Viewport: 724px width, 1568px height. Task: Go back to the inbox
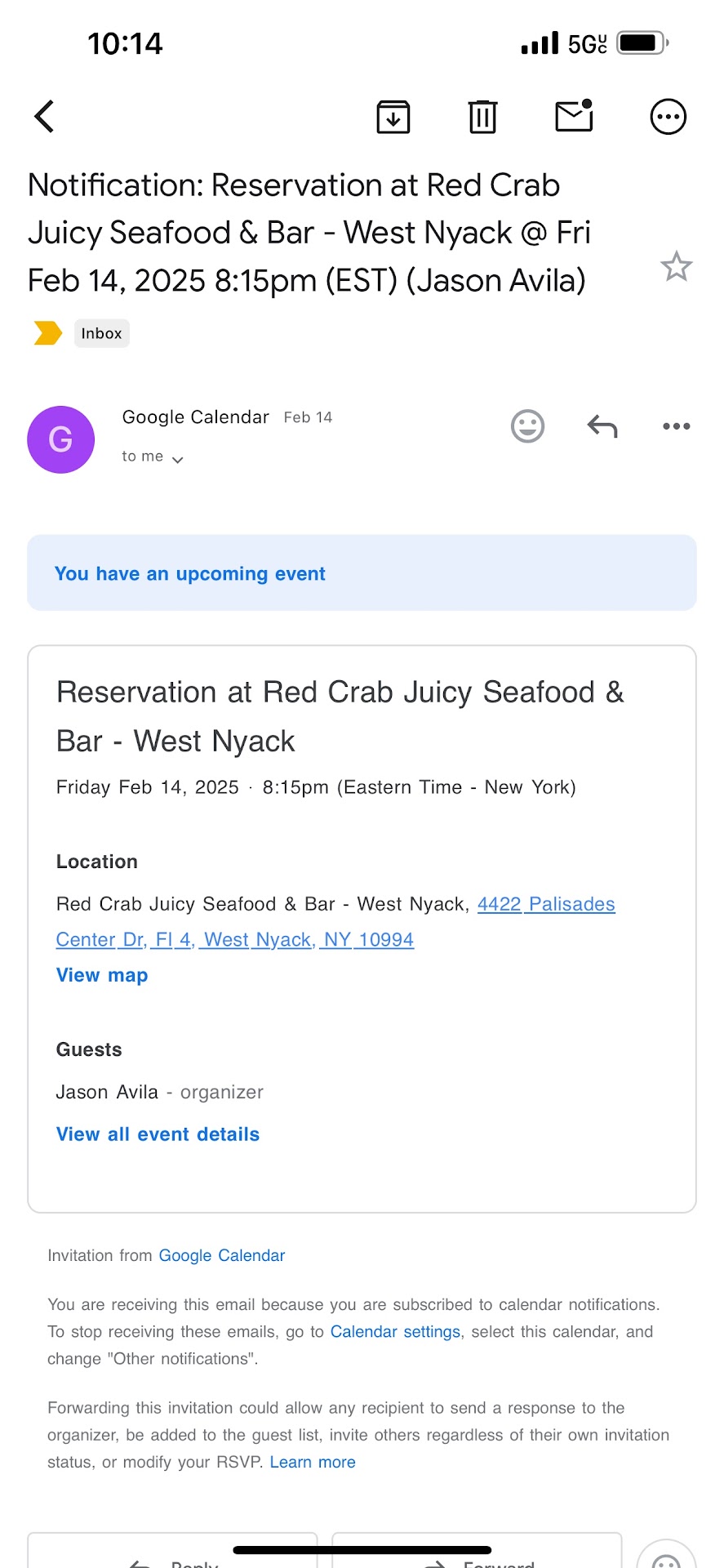tap(45, 117)
